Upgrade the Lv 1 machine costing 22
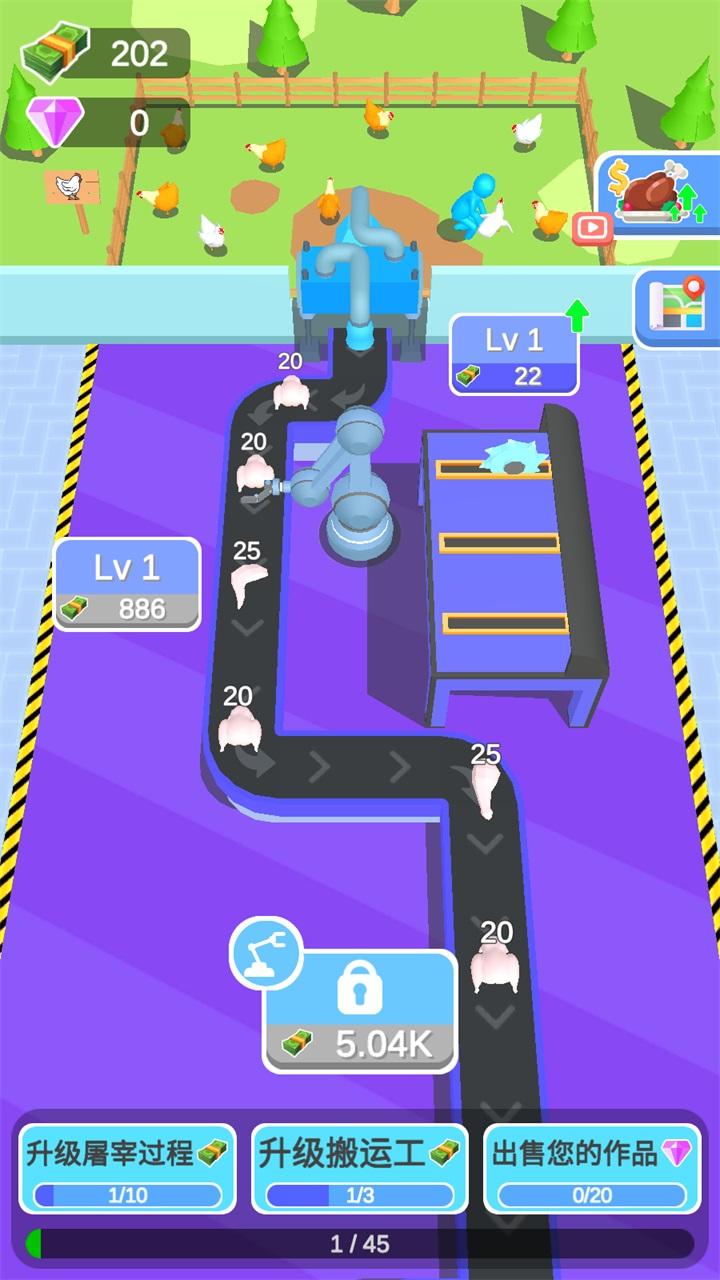Screen dimensions: 720x1280 pos(514,356)
